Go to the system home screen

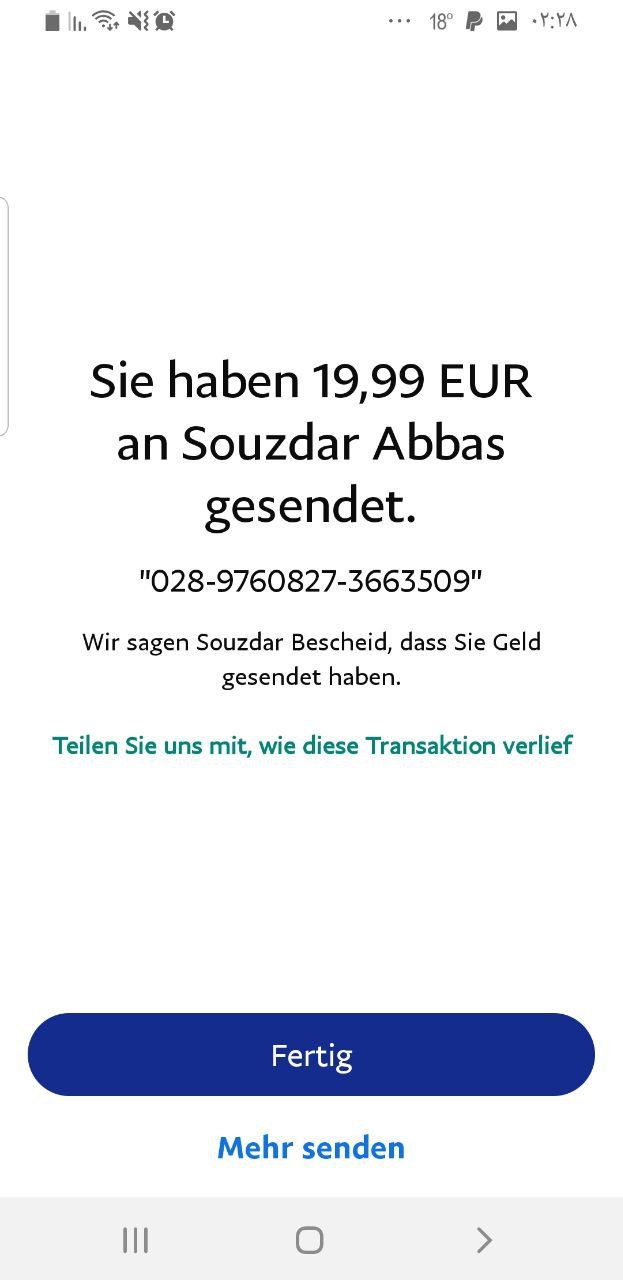[x=310, y=1240]
